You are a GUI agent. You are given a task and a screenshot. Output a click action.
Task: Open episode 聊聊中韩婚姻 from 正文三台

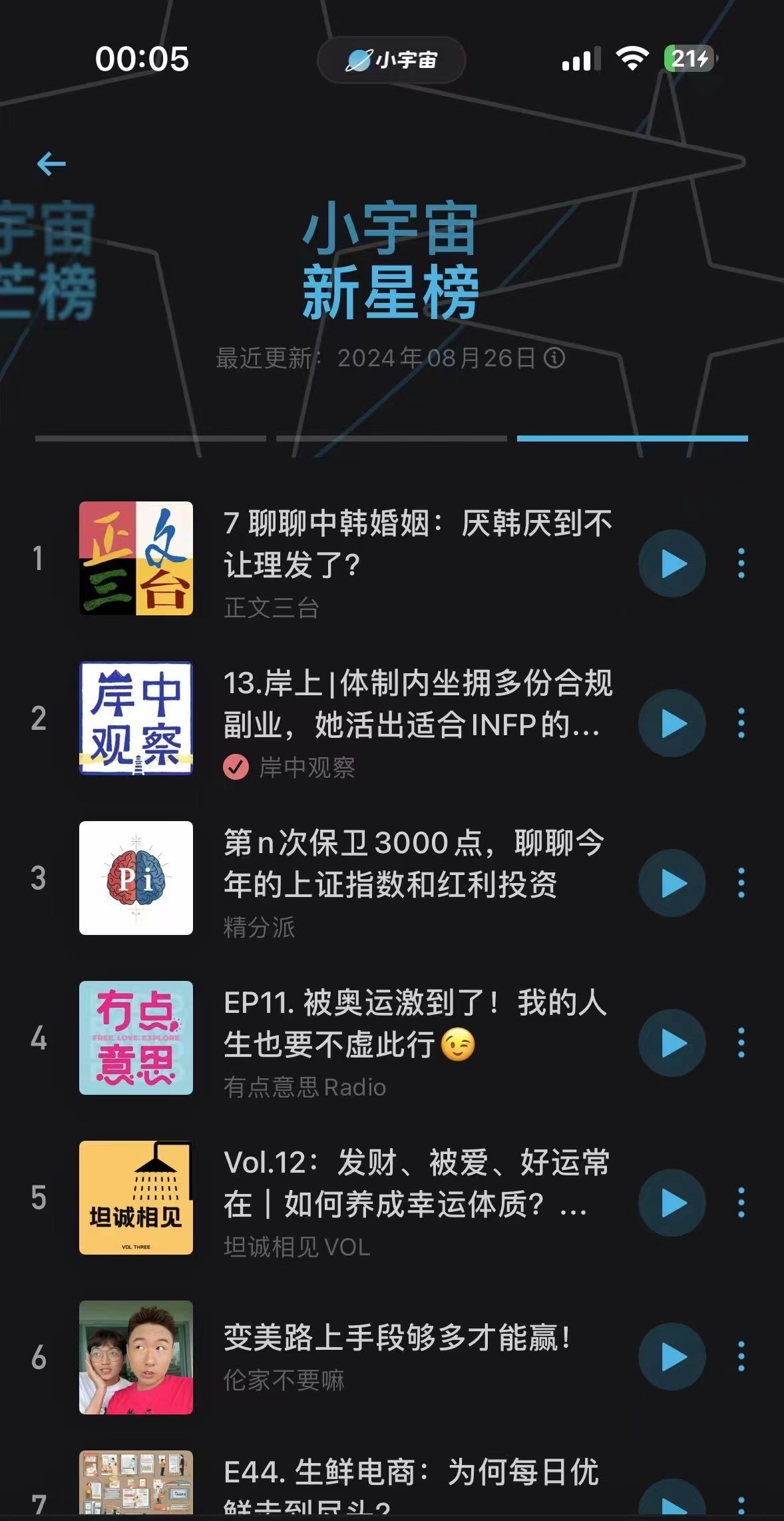[417, 544]
